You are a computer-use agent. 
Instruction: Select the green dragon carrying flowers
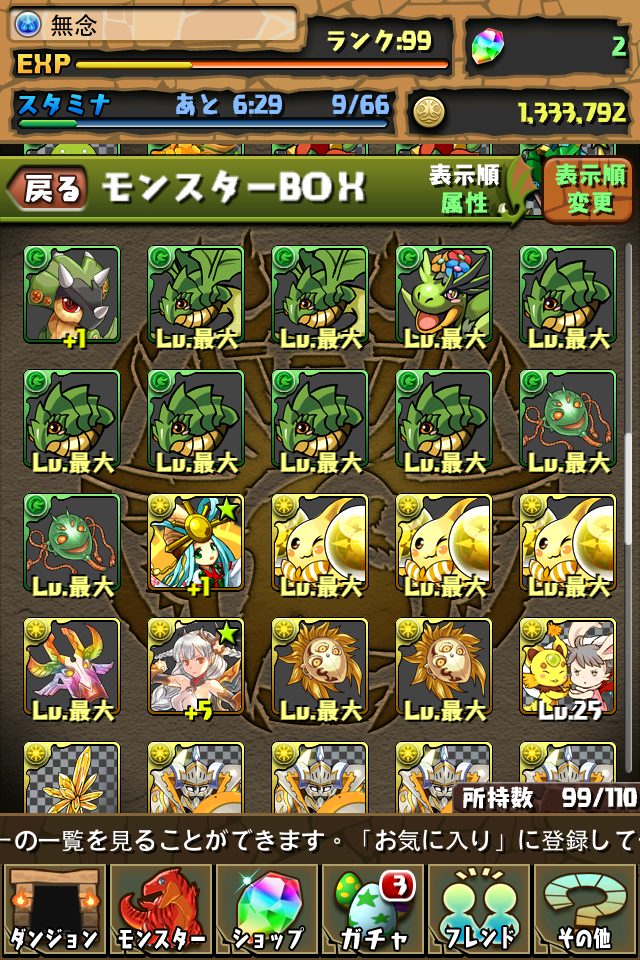coord(444,295)
